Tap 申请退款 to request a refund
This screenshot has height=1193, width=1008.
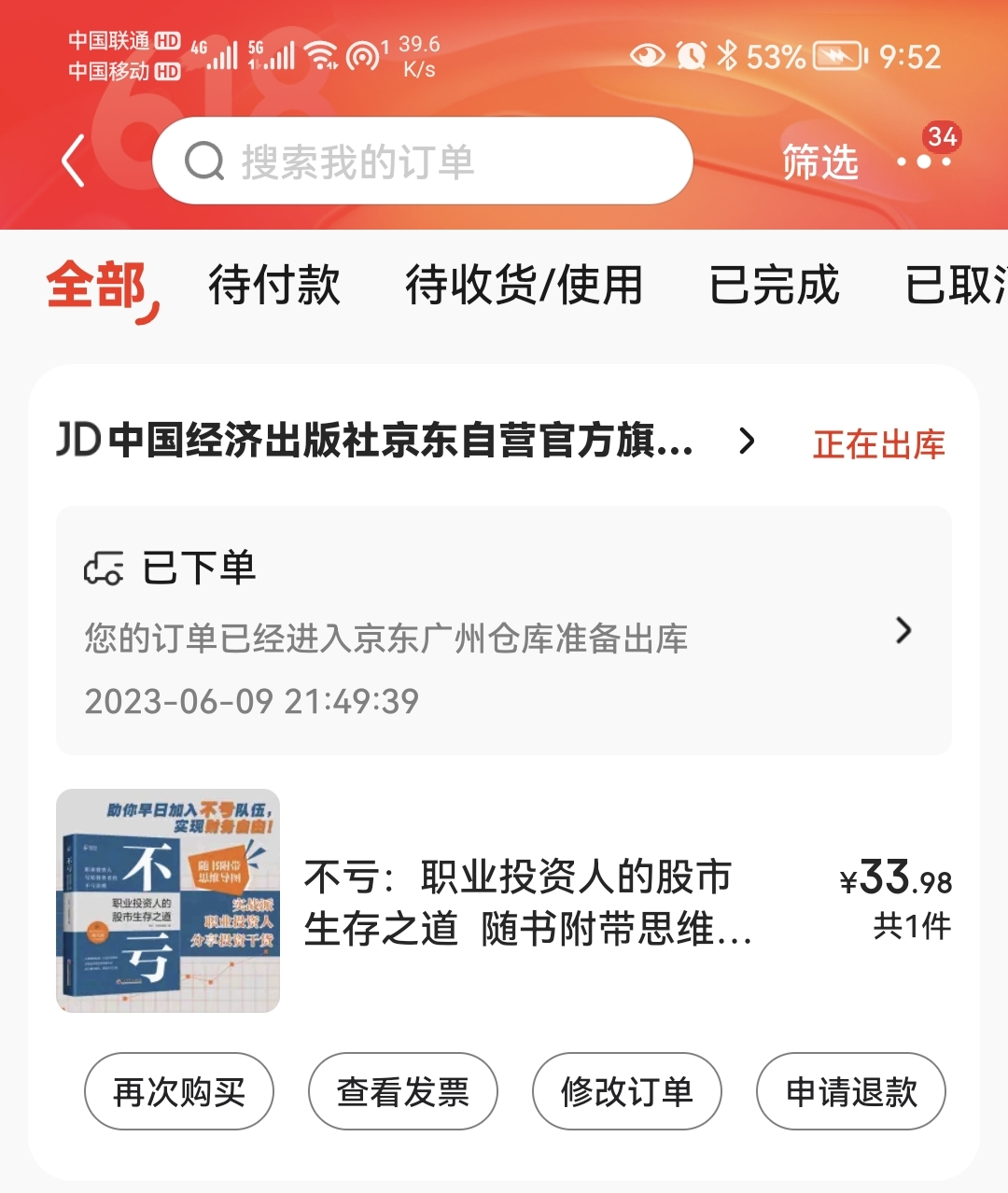click(x=851, y=1091)
